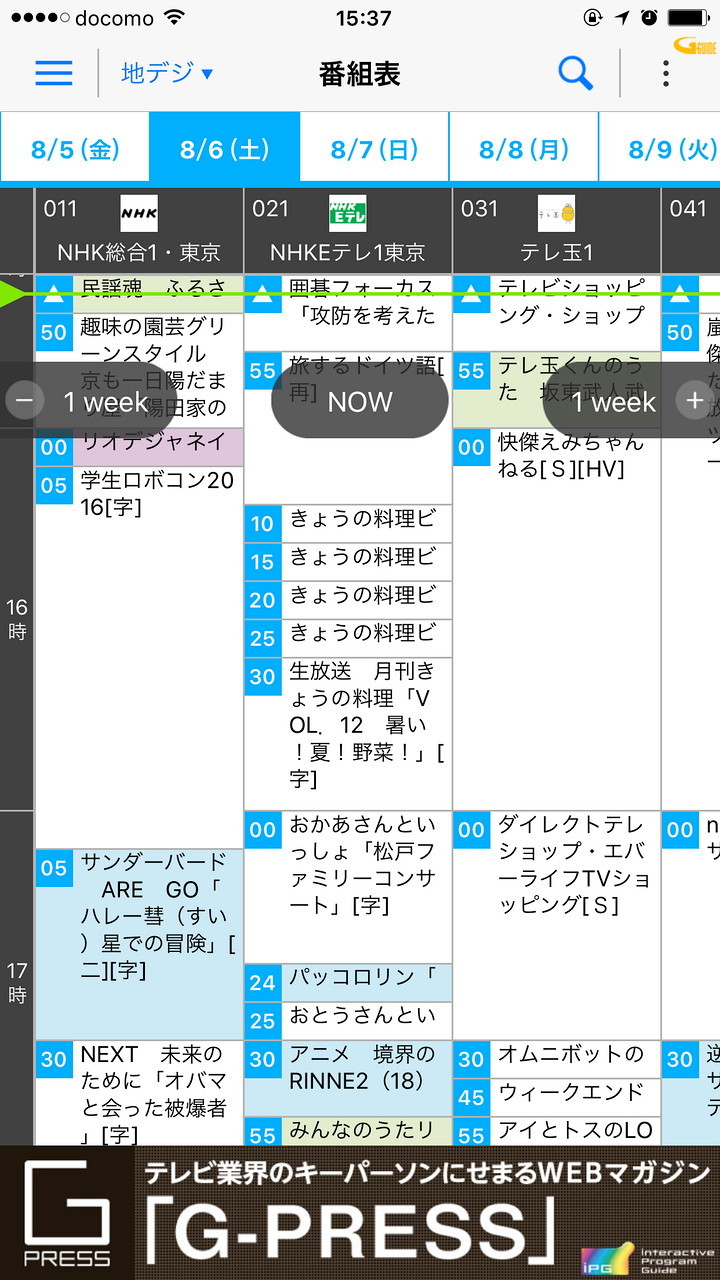Open the three-dot overflow menu
This screenshot has width=720, height=1280.
(666, 73)
